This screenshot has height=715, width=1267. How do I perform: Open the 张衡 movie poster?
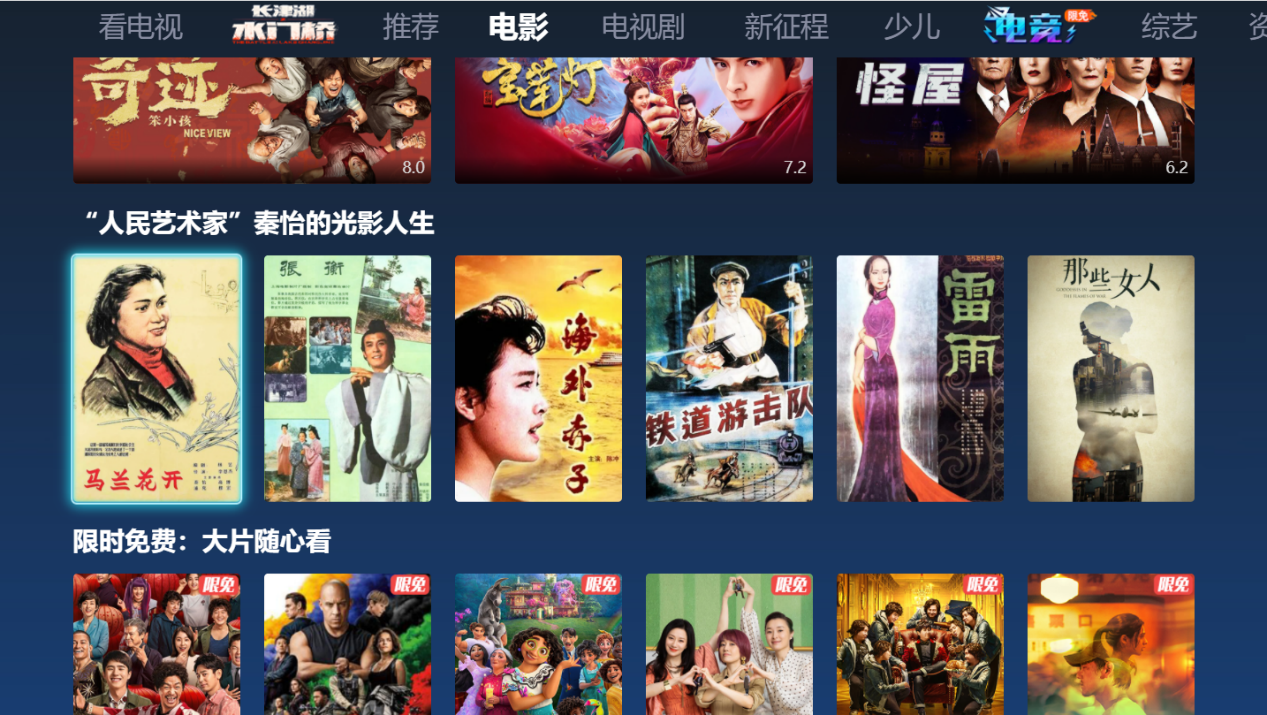[347, 378]
